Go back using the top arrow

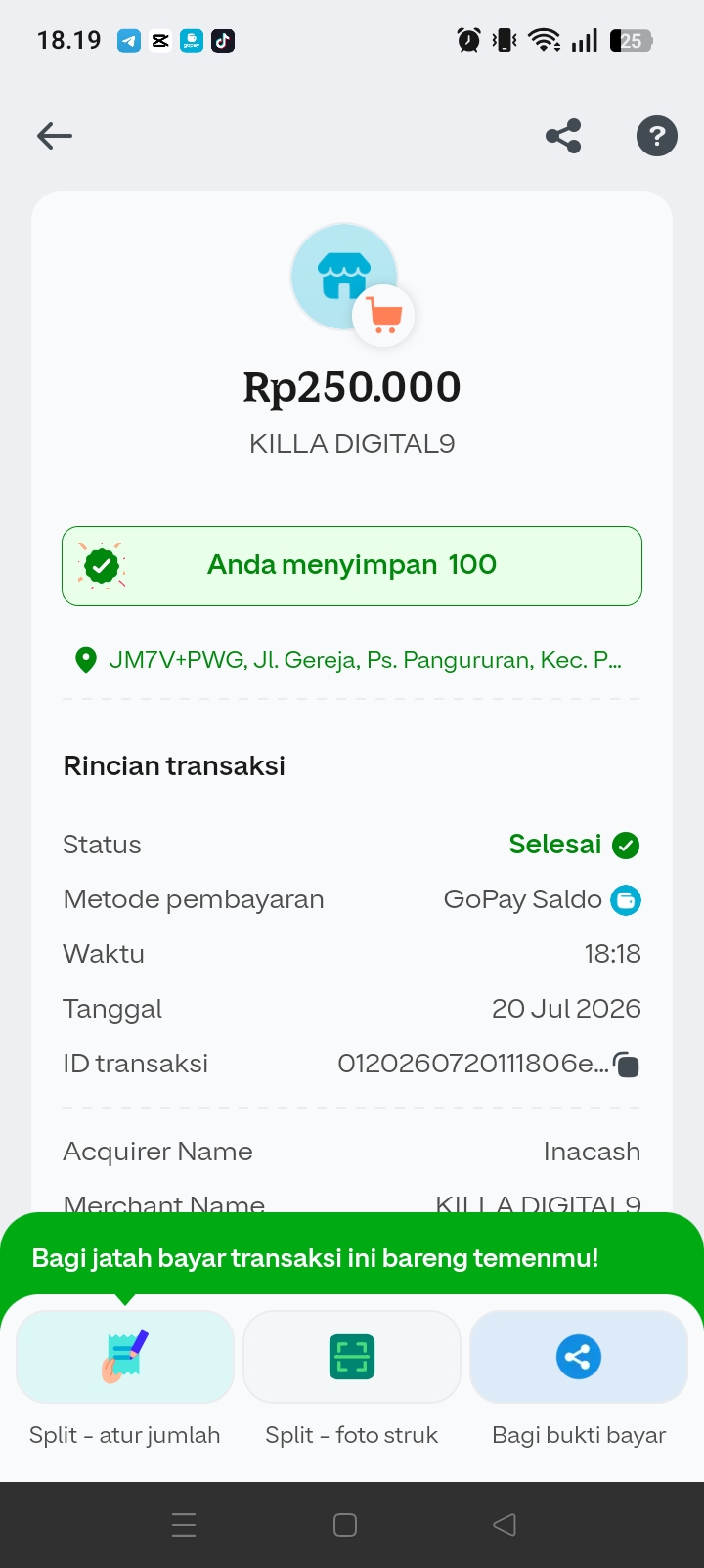pos(55,136)
